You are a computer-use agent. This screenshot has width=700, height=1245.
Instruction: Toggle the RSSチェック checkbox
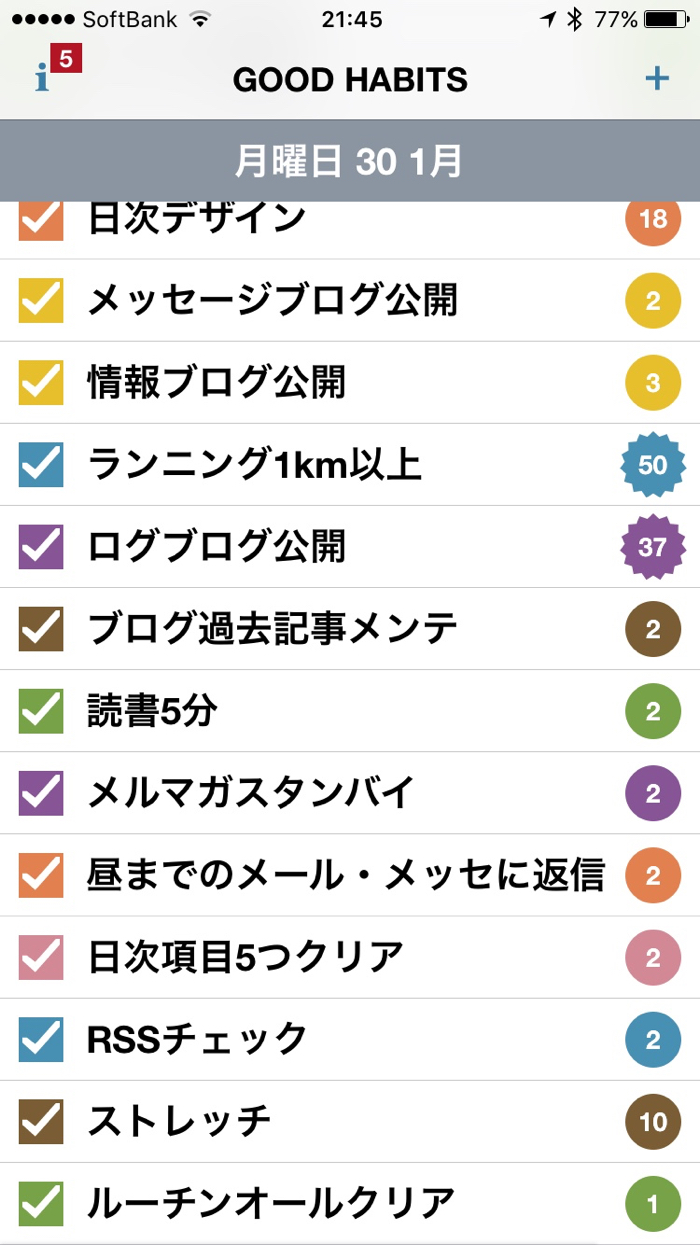tap(41, 1040)
